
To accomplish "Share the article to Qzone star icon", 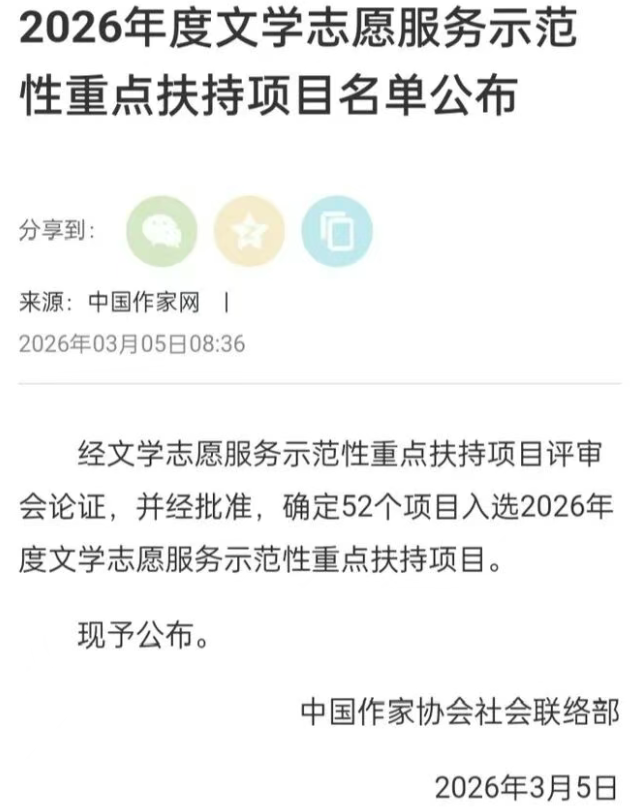I will coord(249,231).
